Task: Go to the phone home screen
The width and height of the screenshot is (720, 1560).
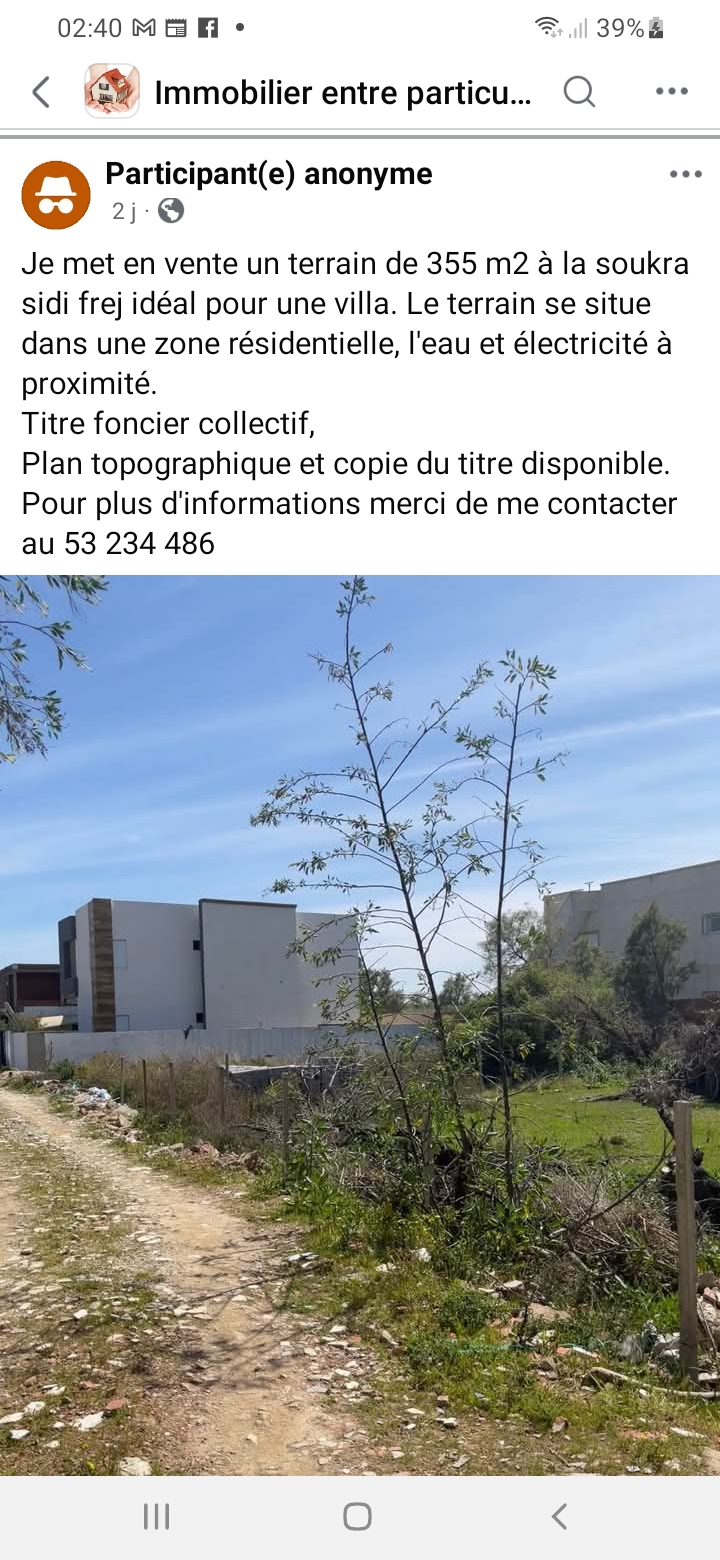Action: click(358, 1516)
